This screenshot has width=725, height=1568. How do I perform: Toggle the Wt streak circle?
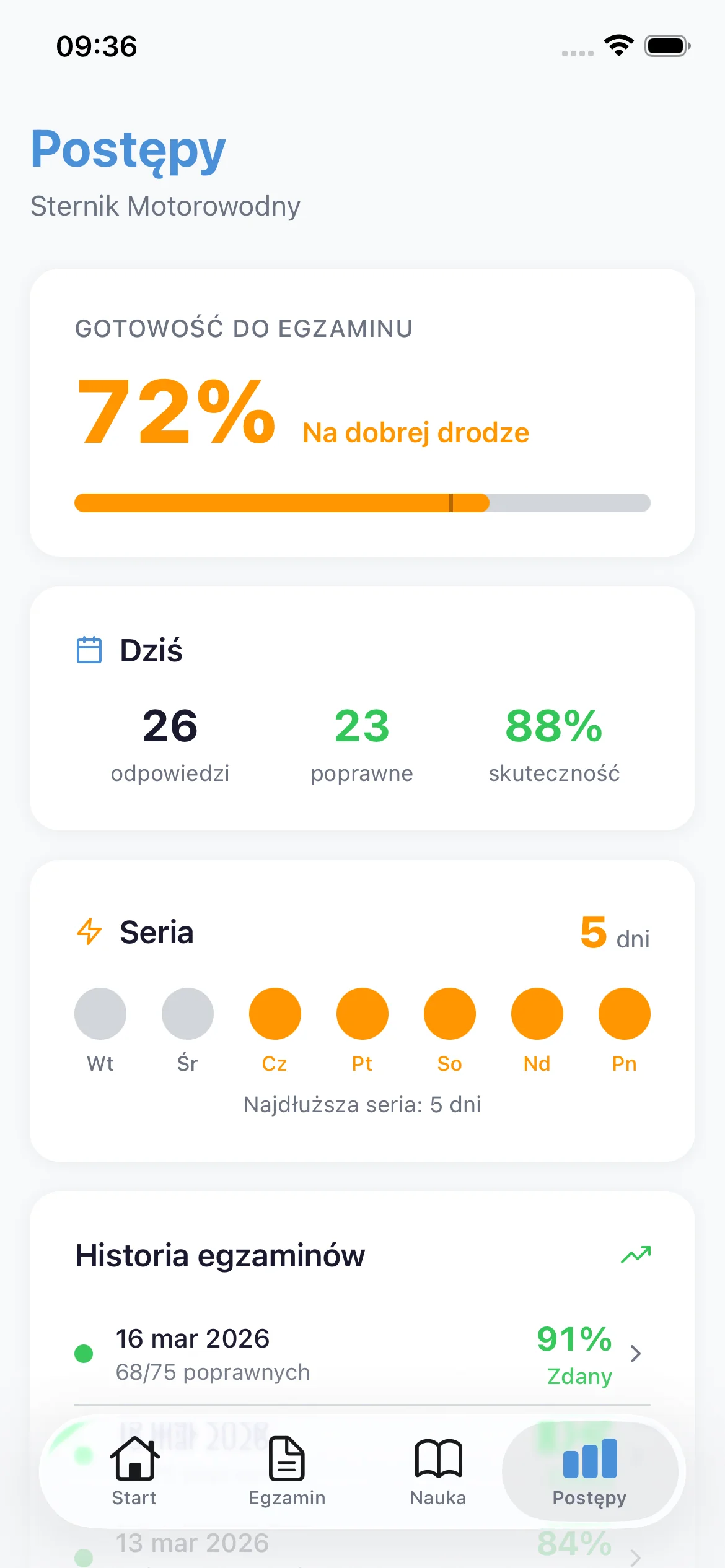100,1014
